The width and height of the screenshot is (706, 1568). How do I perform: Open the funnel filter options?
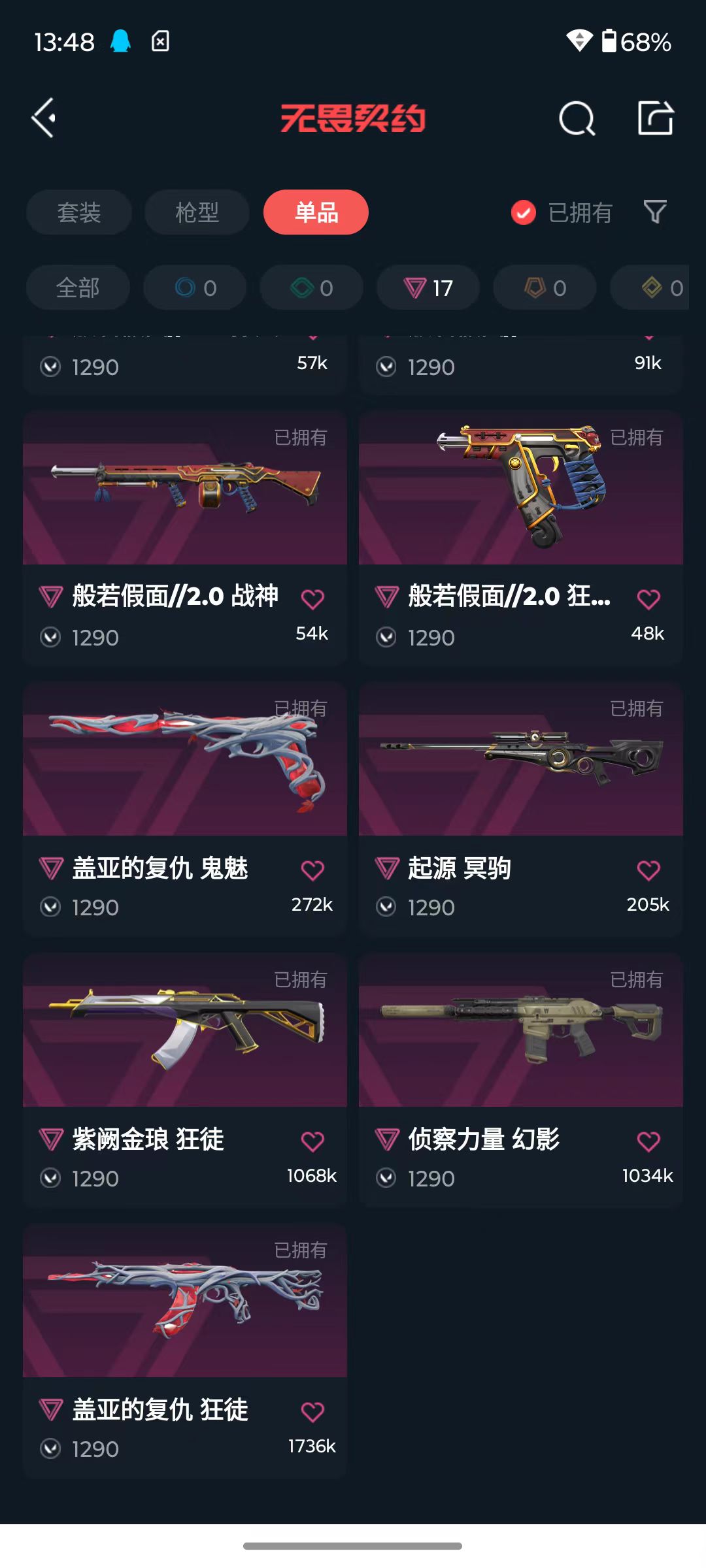click(x=655, y=212)
